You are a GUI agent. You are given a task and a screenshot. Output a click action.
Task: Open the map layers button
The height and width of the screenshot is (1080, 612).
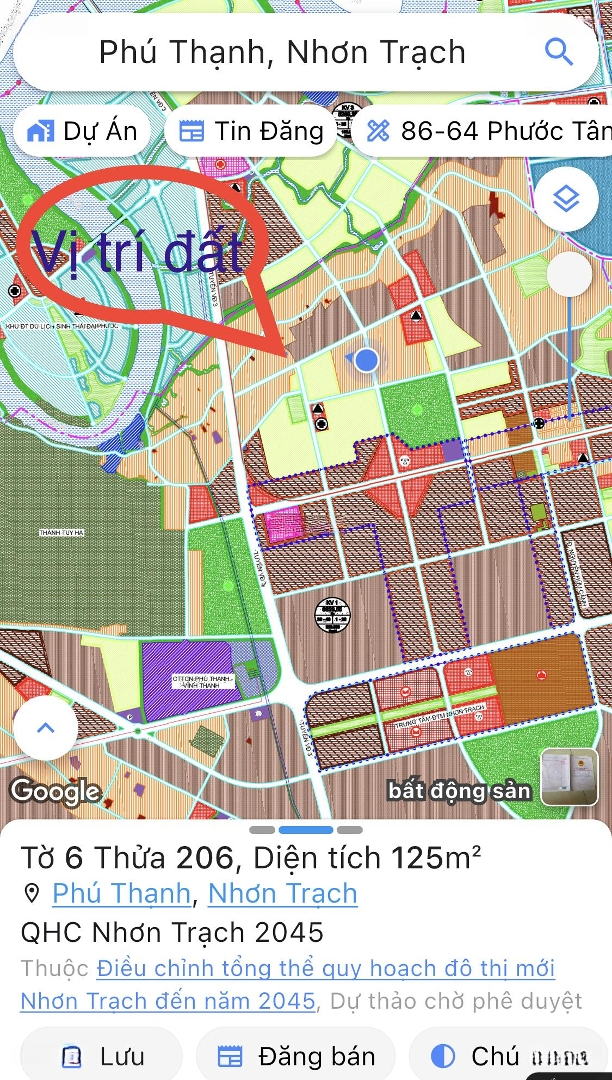click(566, 198)
